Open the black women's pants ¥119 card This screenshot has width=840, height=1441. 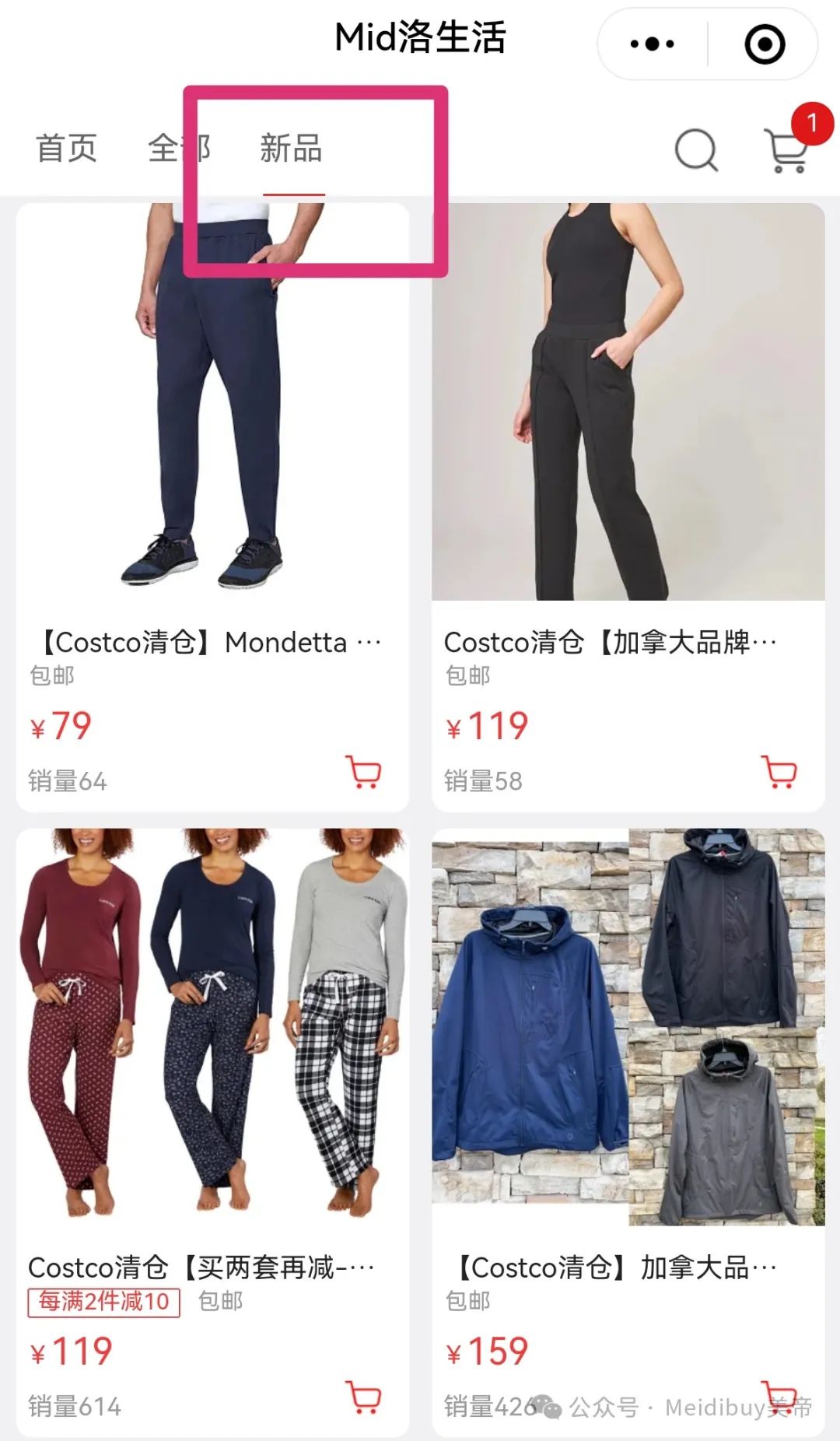click(628, 507)
